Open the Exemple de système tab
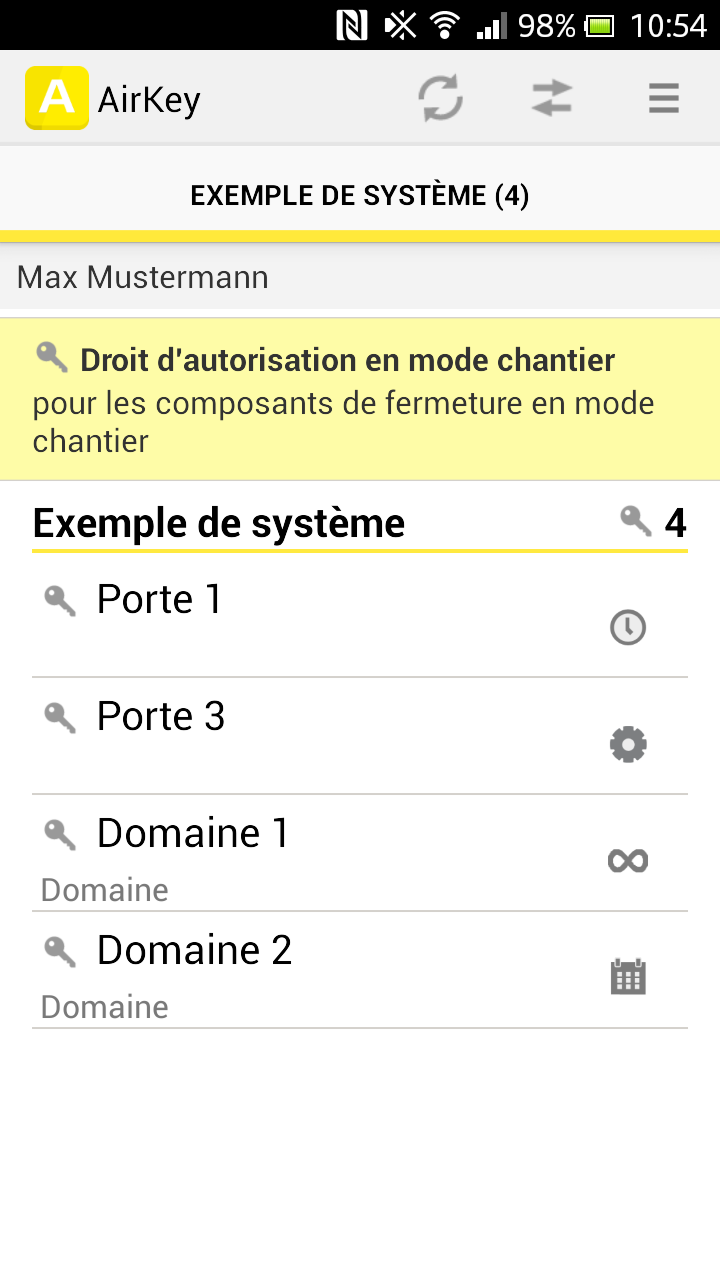The image size is (720, 1280). pyautogui.click(x=360, y=195)
